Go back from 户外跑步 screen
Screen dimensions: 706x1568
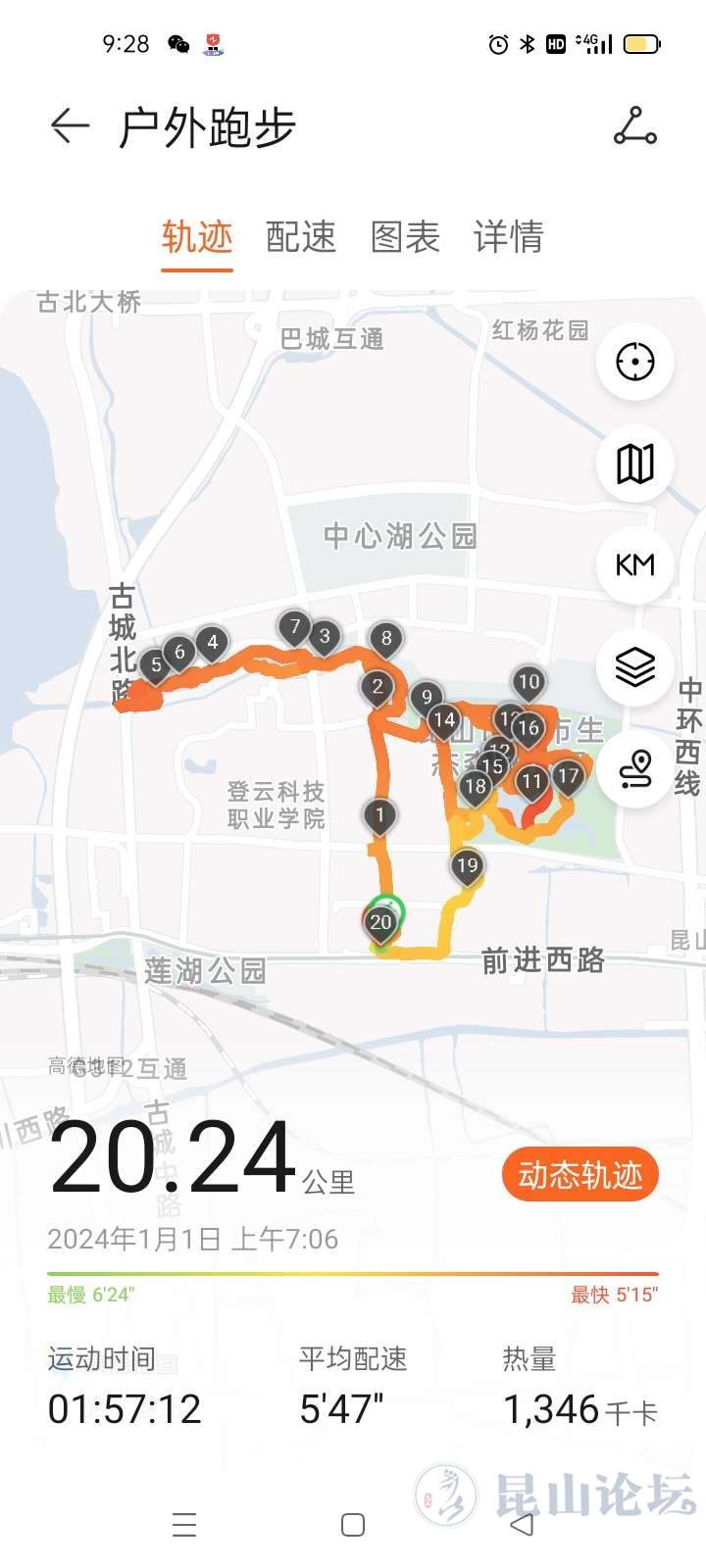(x=70, y=126)
